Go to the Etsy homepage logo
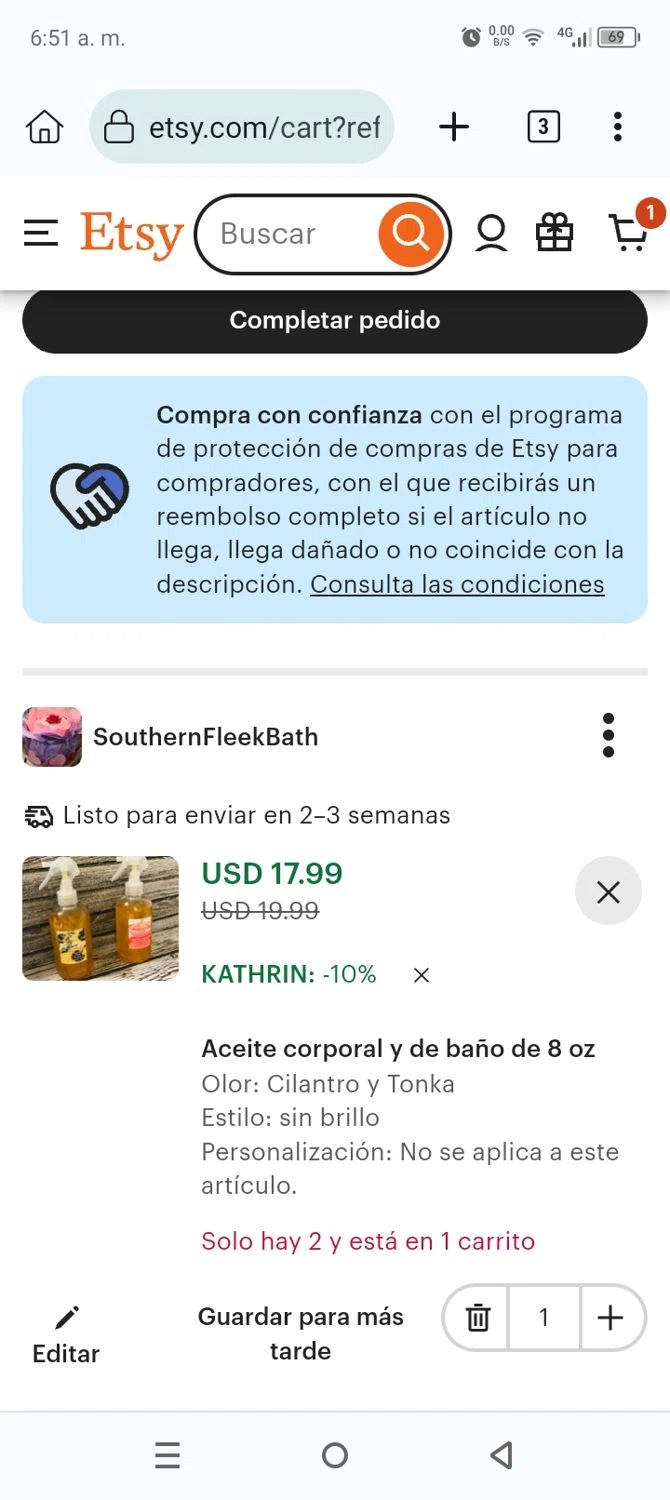 point(132,234)
